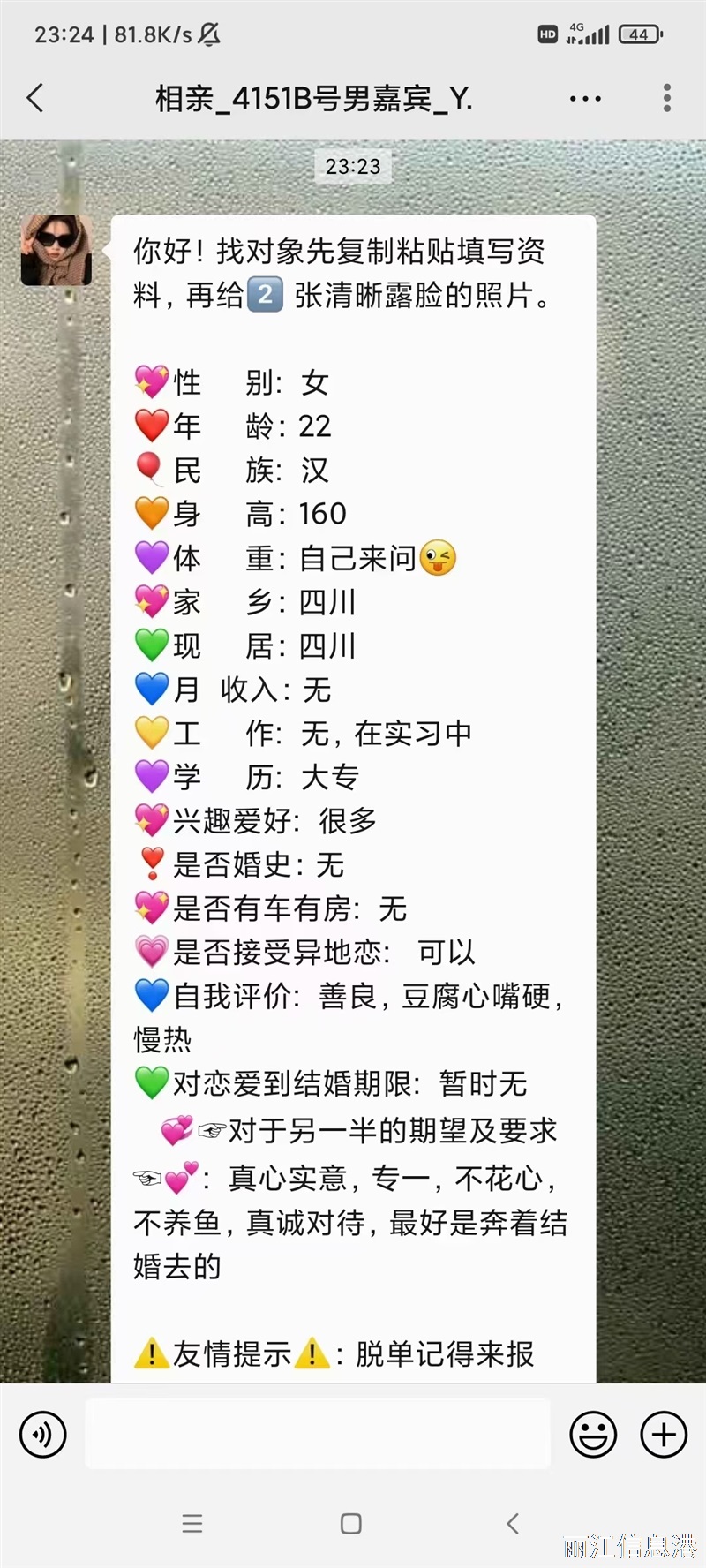Open the emoji picker
The width and height of the screenshot is (706, 1568).
(593, 1435)
